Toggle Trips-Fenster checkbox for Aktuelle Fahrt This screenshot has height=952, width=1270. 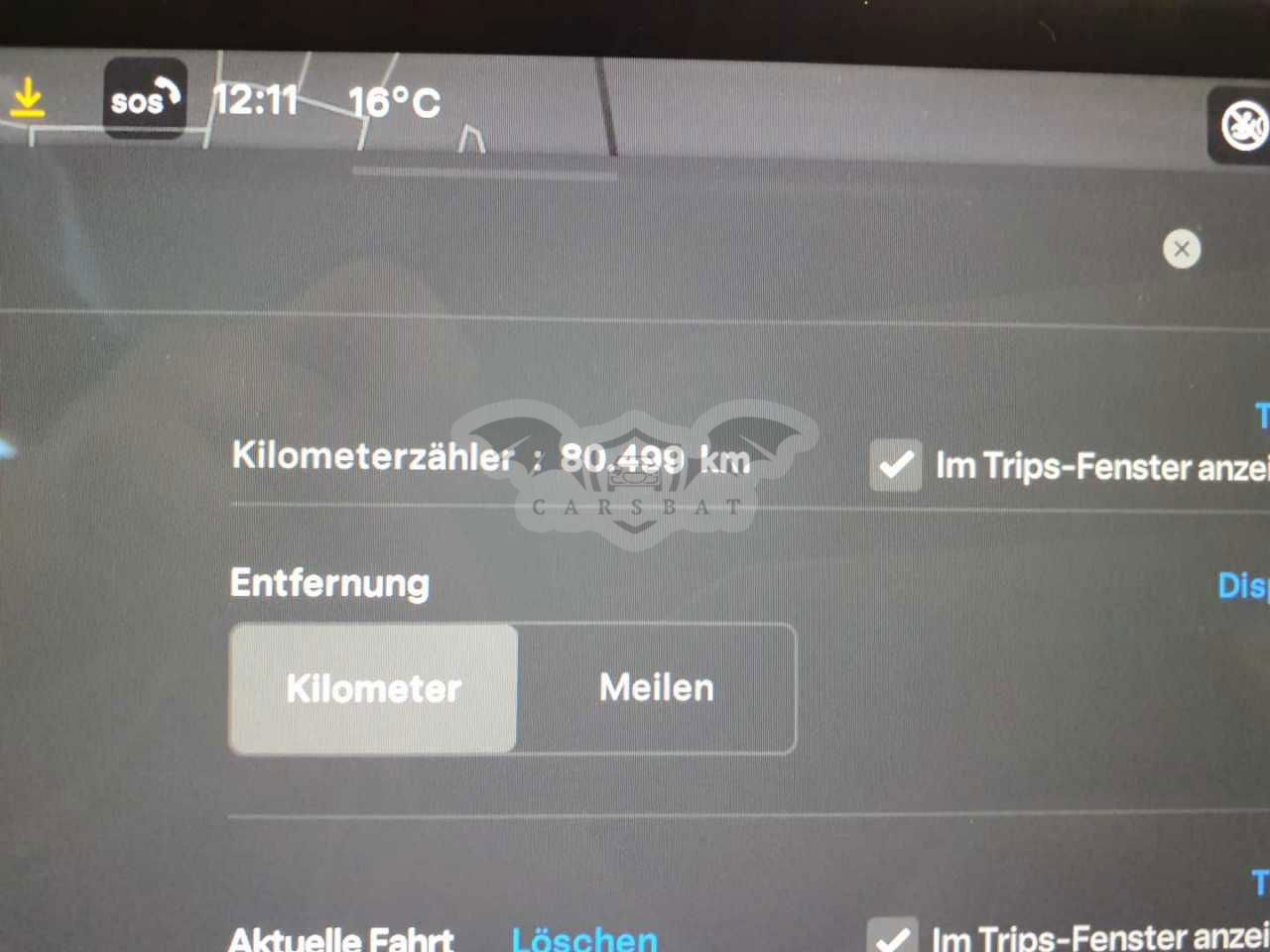pyautogui.click(x=891, y=935)
